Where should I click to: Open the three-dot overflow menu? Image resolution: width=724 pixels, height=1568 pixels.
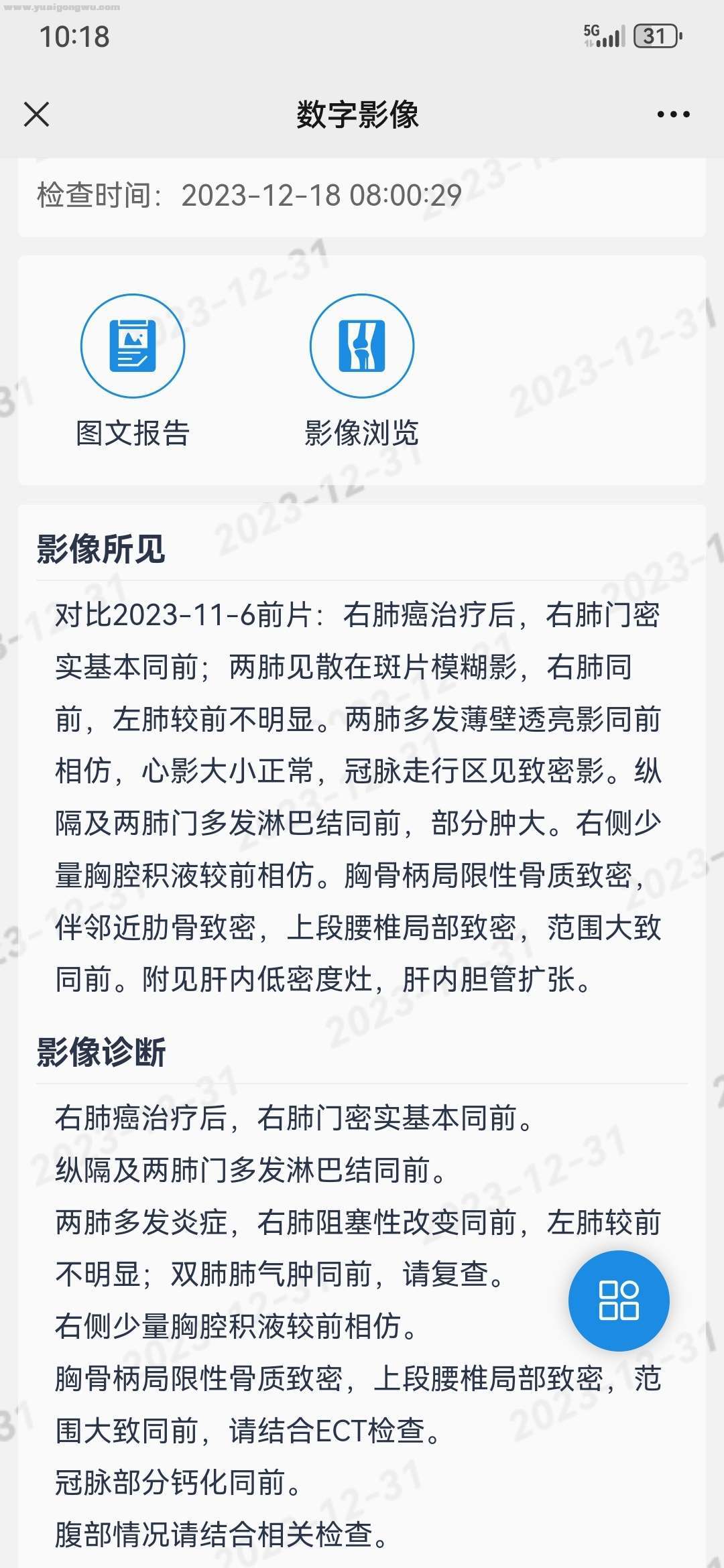click(673, 115)
